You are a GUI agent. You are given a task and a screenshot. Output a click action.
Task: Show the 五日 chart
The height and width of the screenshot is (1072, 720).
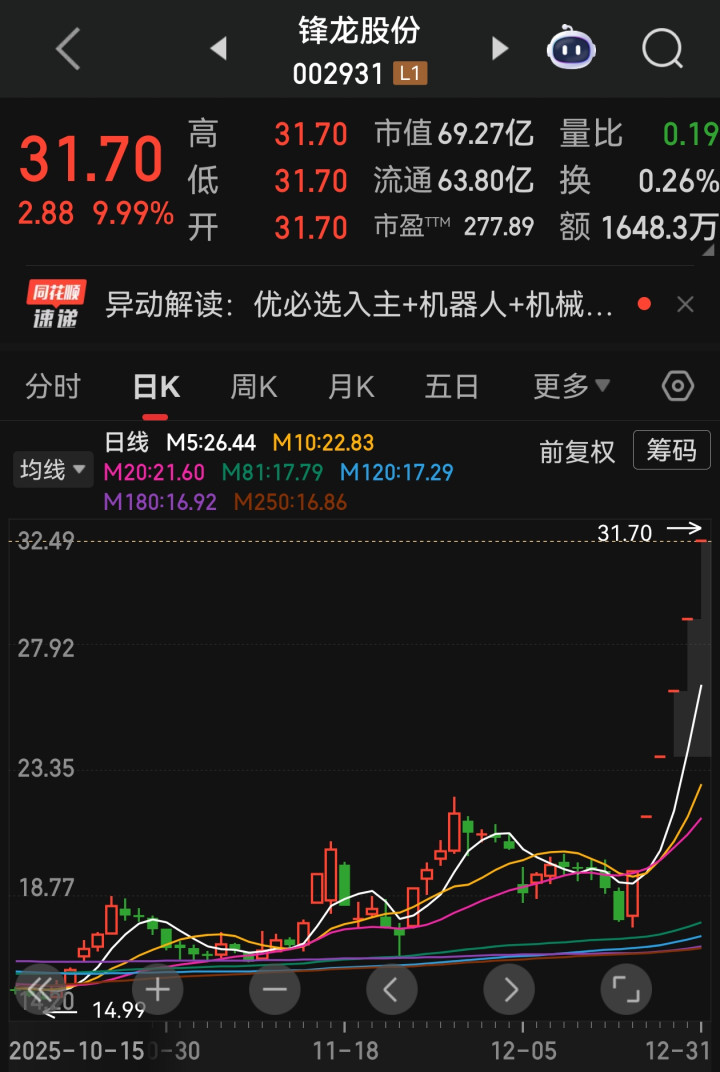[451, 387]
